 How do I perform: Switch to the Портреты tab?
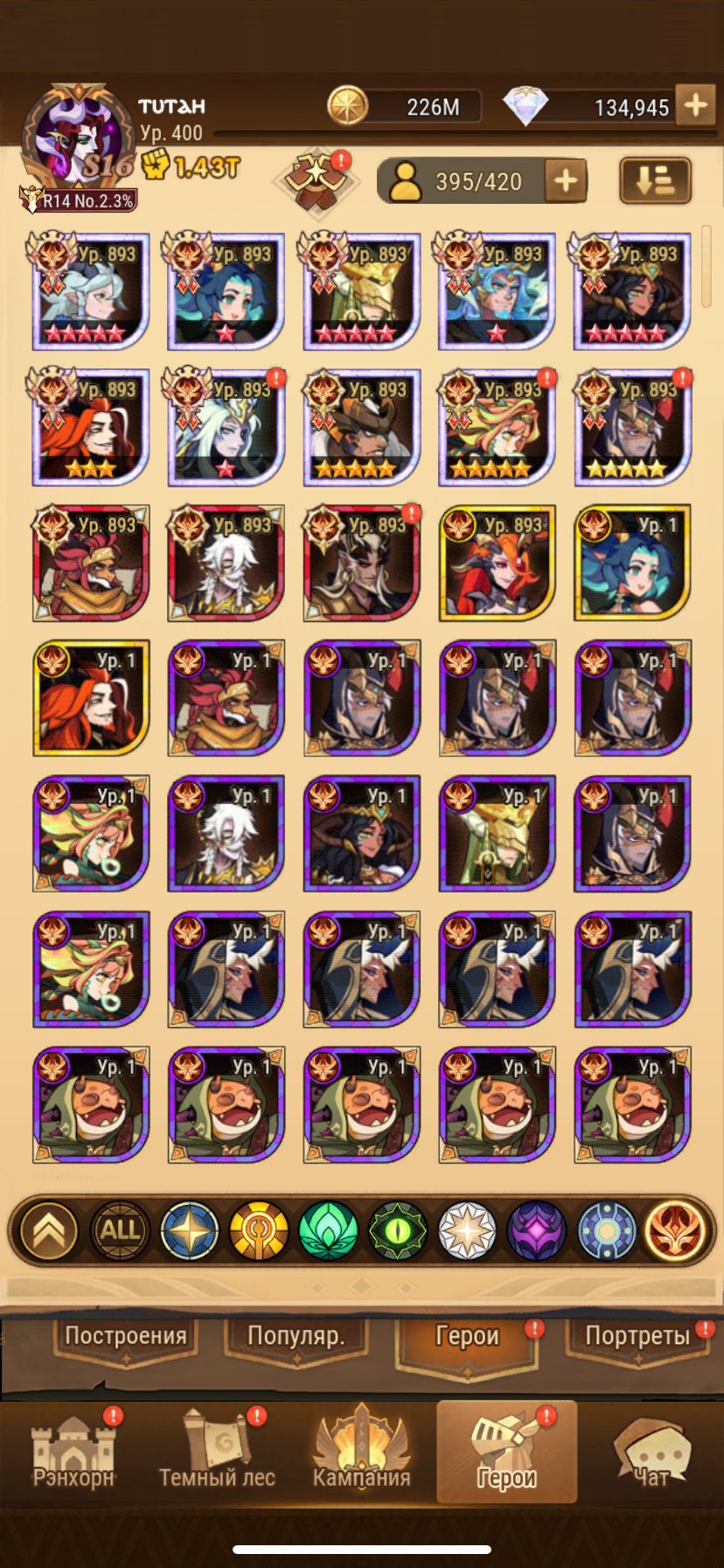coord(637,1336)
